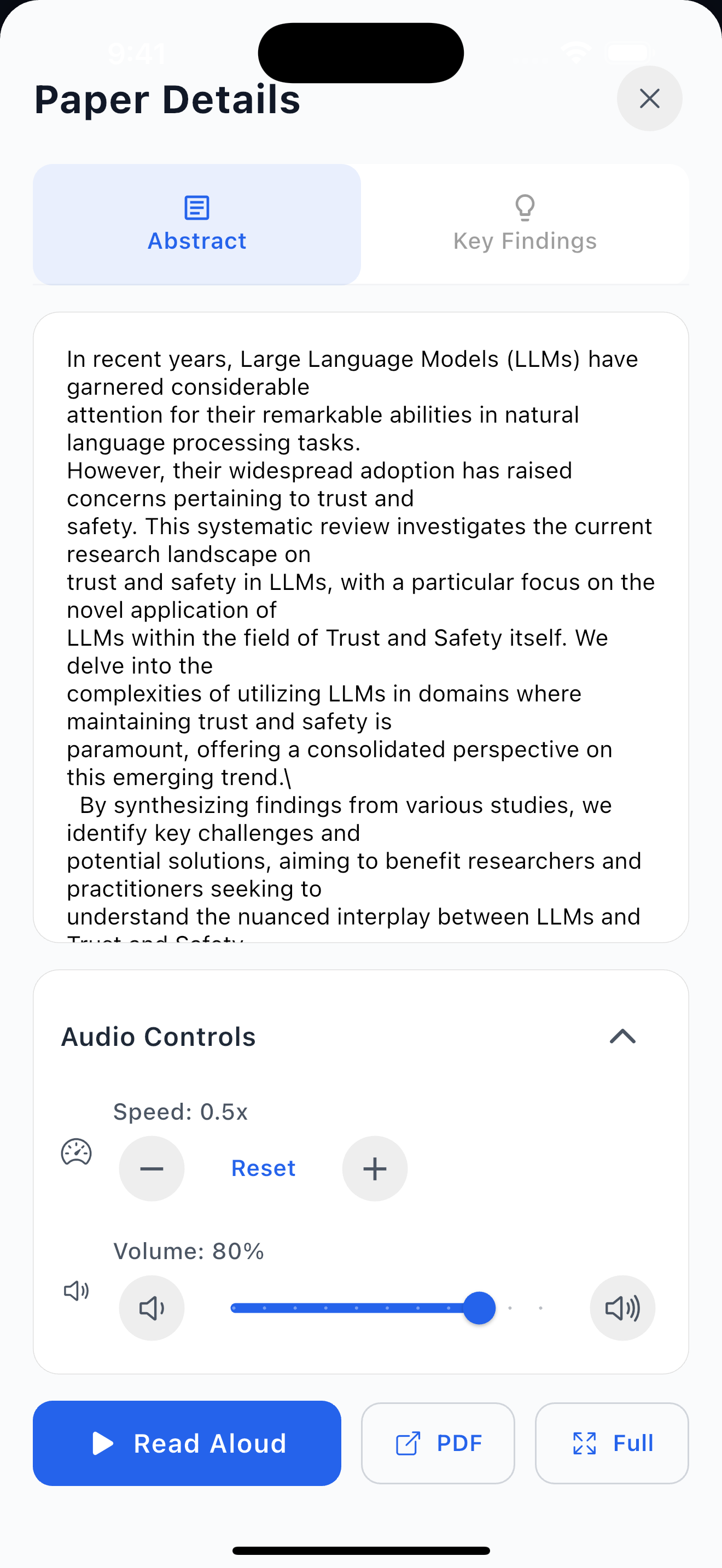Select the minimum volume speaker icon button
The height and width of the screenshot is (1568, 722).
(152, 1308)
